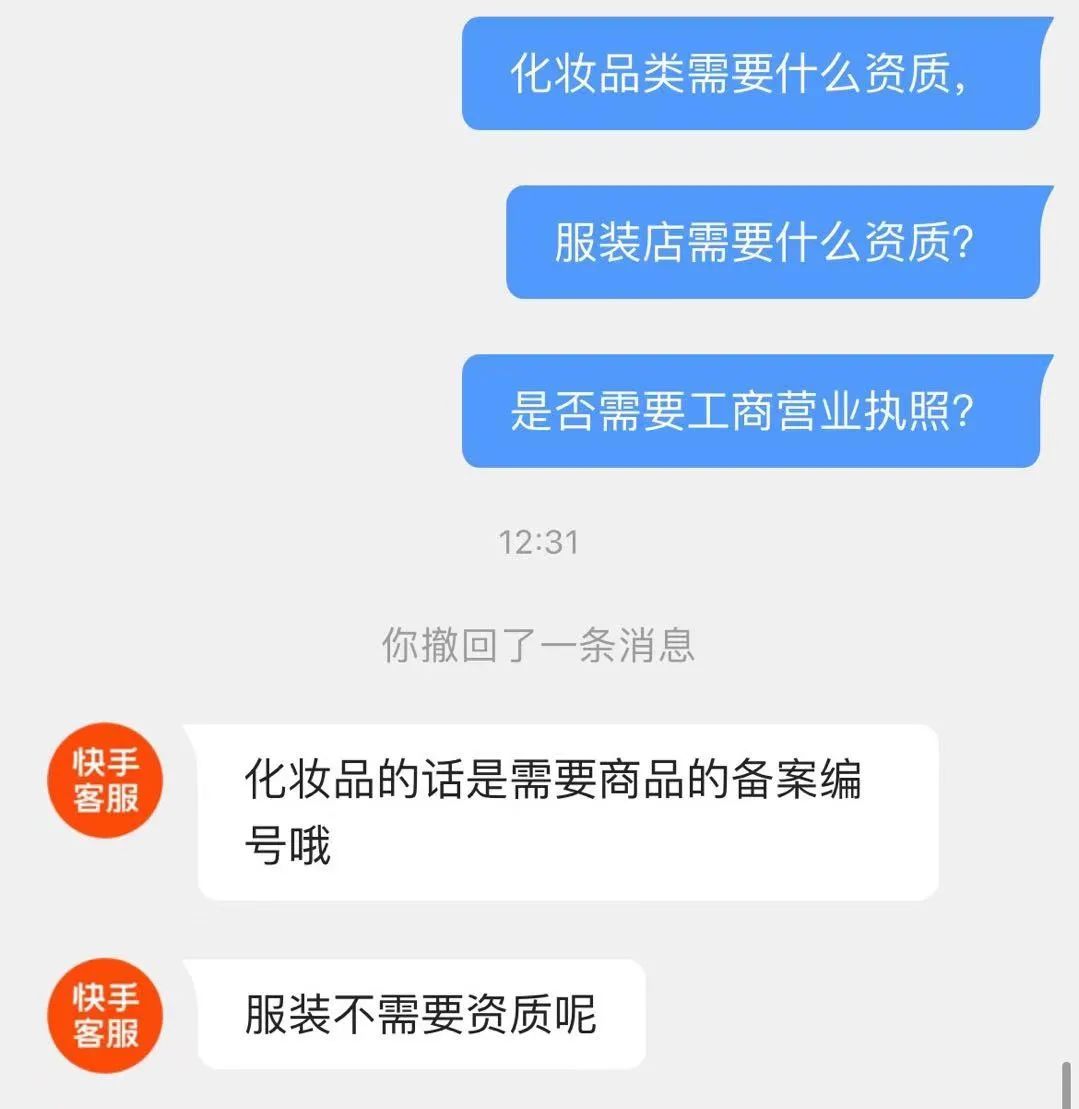Open 快手客服 avatar beside the 化妆品备案编号 reply
The image size is (1079, 1109).
pos(105,781)
